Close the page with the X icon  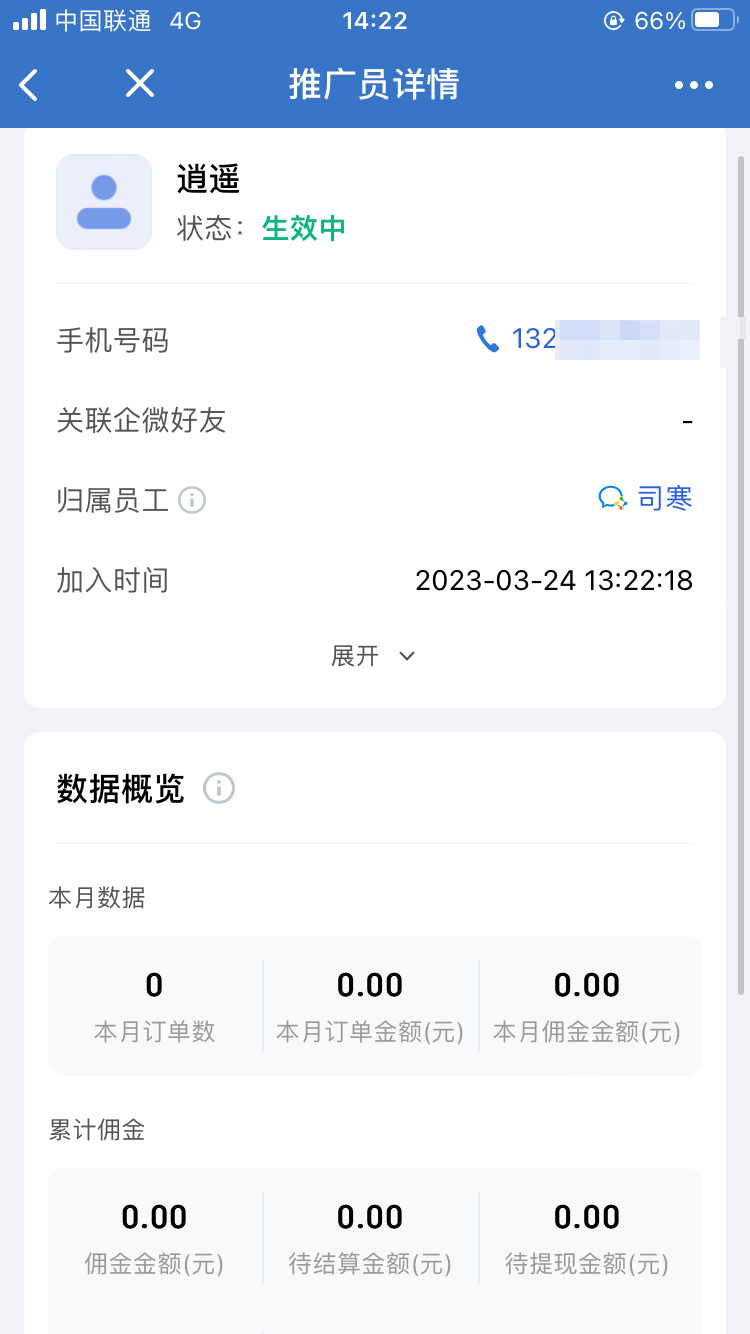point(140,84)
